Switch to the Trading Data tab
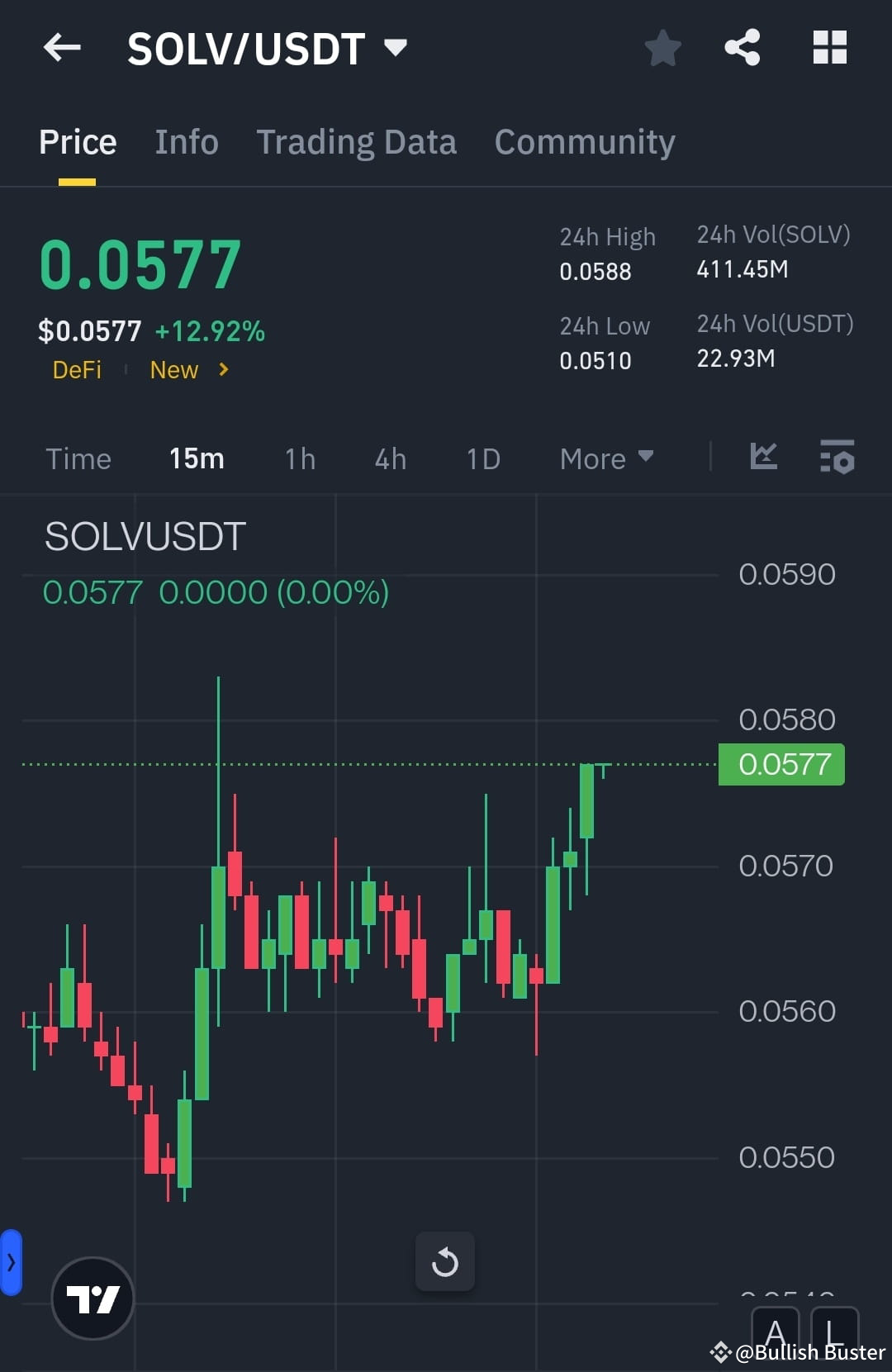Screen dimensions: 892x1372 click(x=357, y=141)
